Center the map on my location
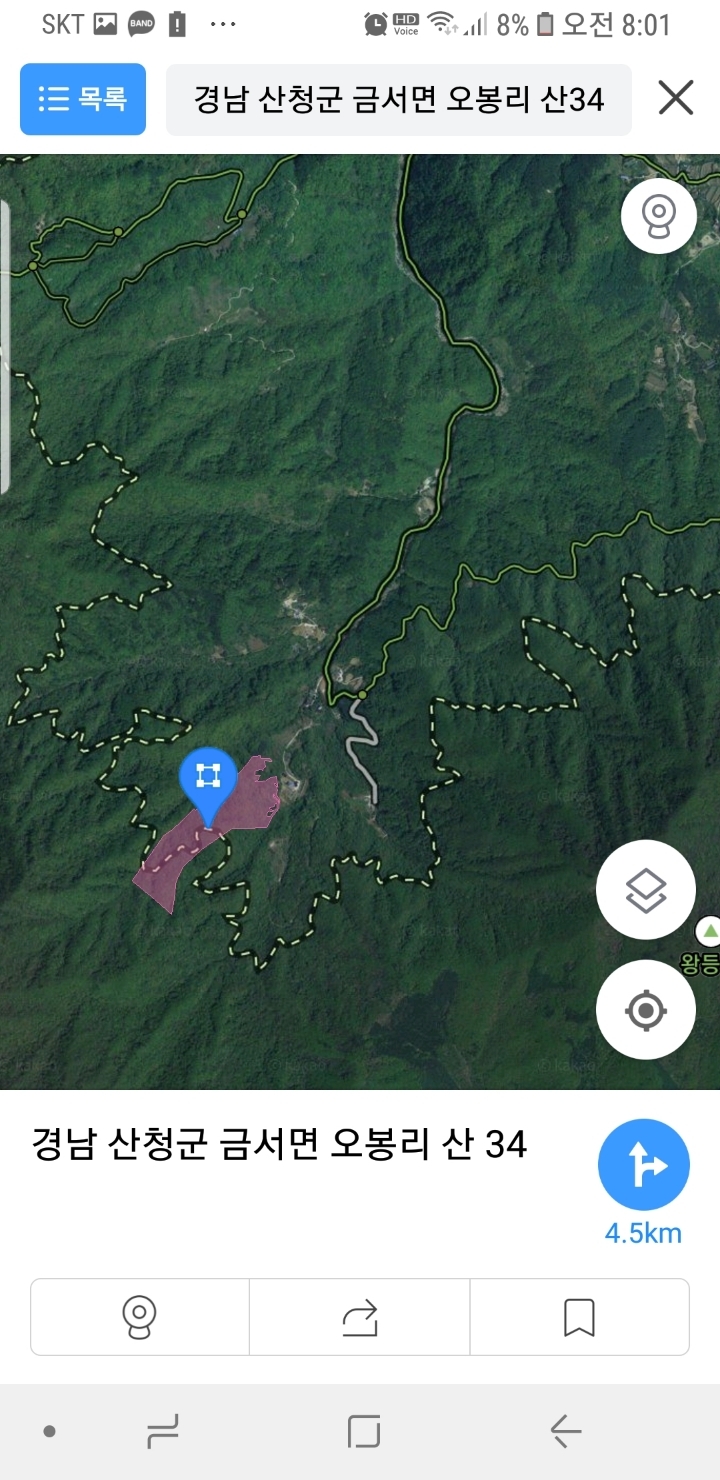Image resolution: width=720 pixels, height=1480 pixels. (646, 1010)
